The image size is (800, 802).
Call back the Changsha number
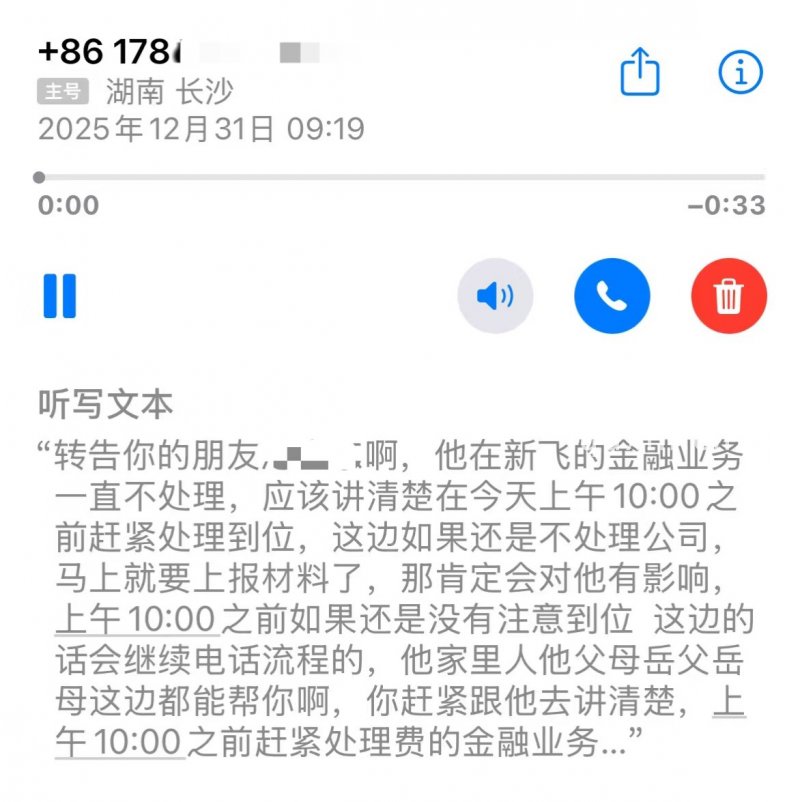click(612, 296)
